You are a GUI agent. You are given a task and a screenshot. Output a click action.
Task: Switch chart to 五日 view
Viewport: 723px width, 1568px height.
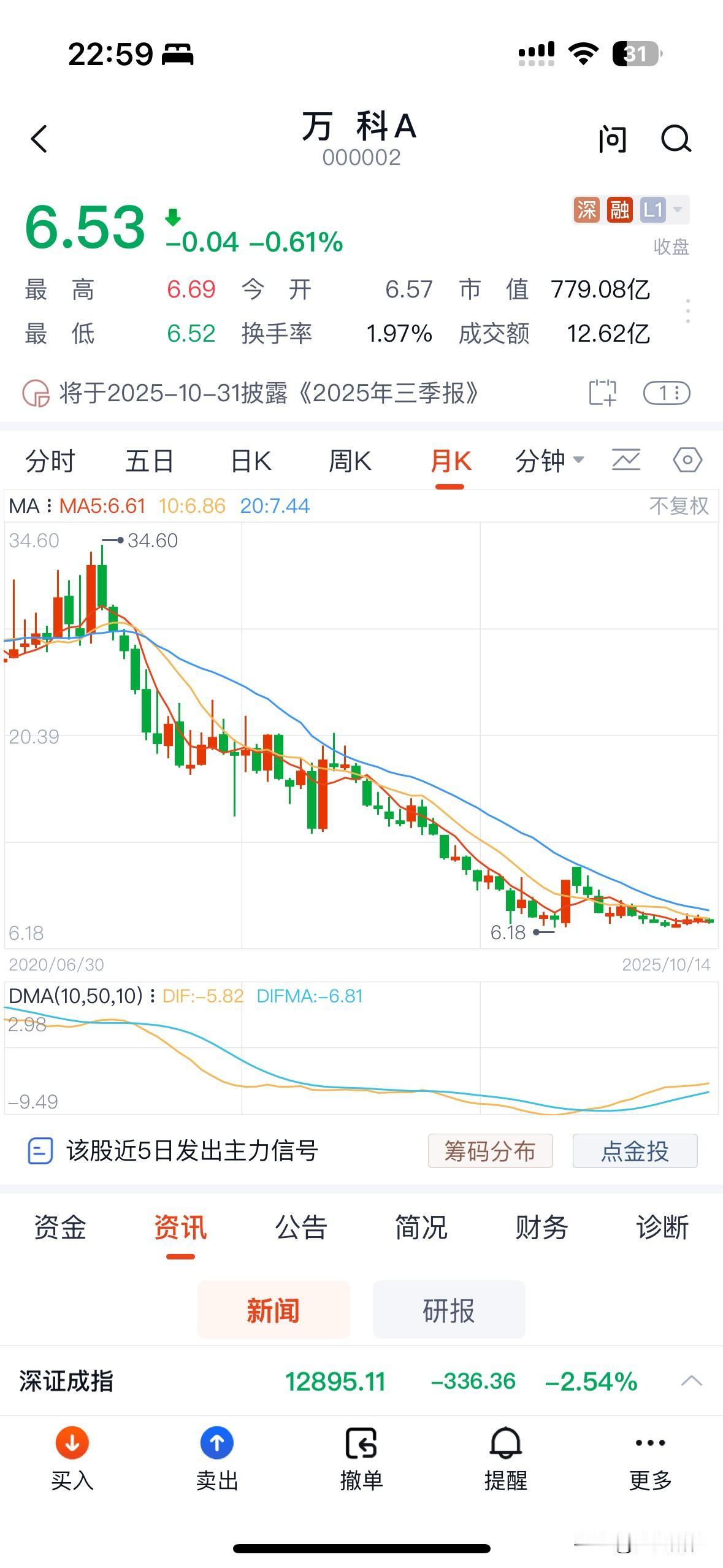150,461
